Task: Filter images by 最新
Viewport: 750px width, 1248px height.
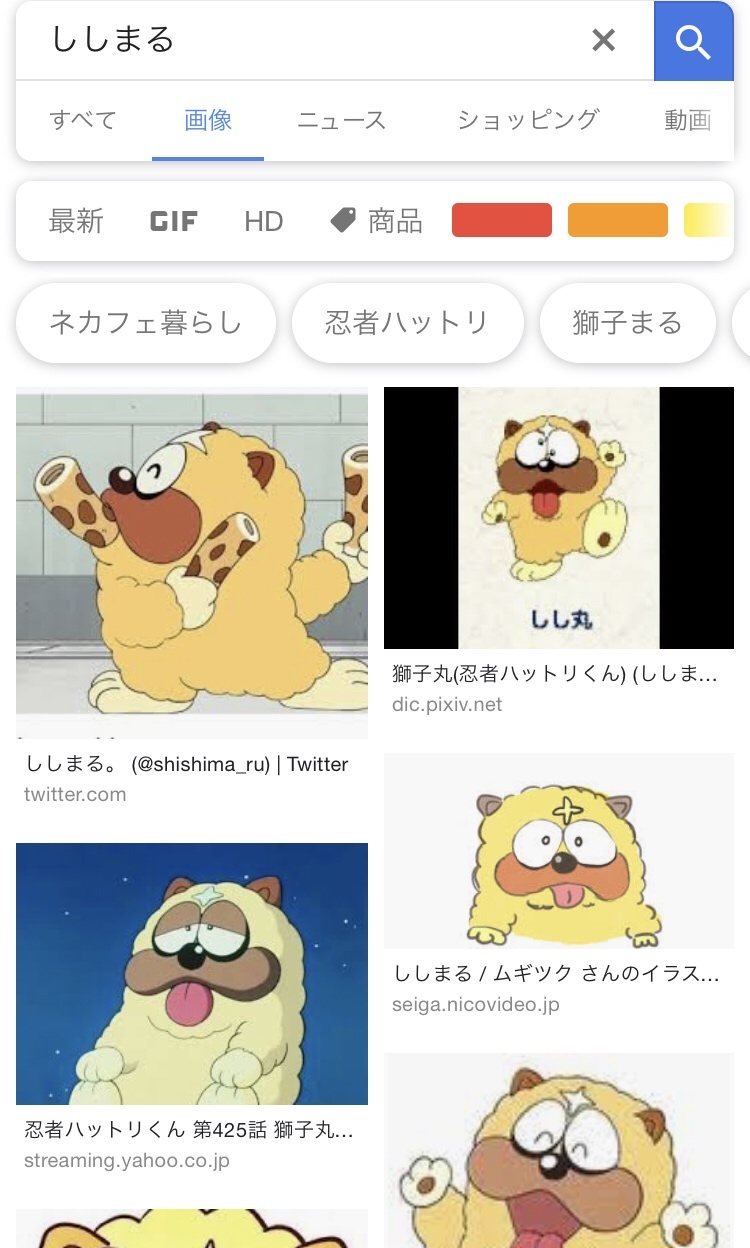Action: [x=76, y=221]
